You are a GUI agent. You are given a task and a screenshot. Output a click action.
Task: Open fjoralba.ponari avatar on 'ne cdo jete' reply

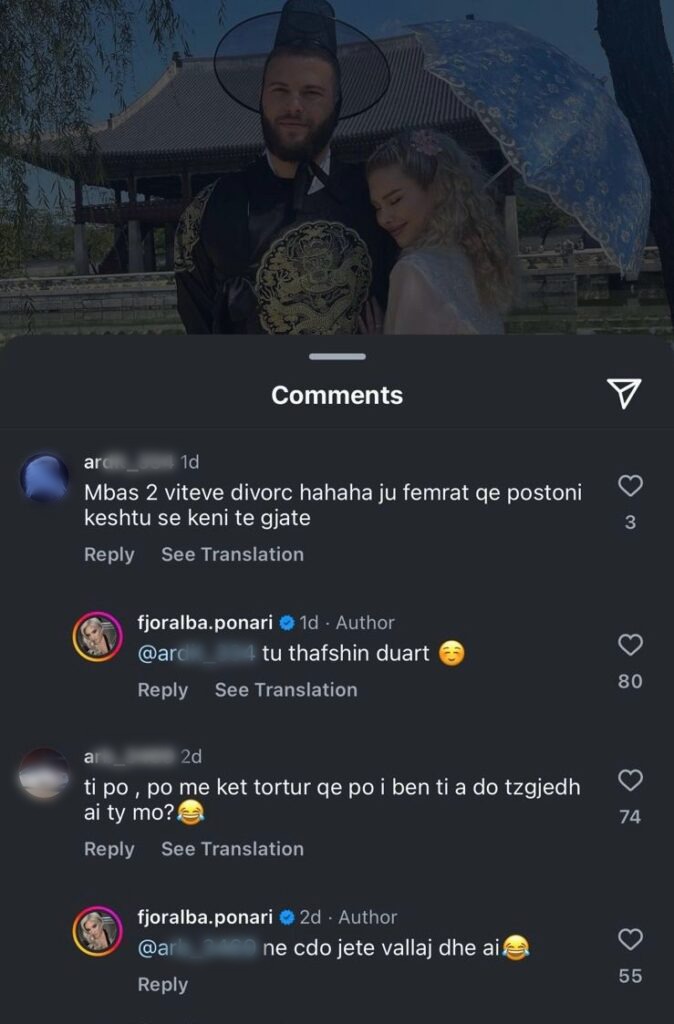point(98,932)
